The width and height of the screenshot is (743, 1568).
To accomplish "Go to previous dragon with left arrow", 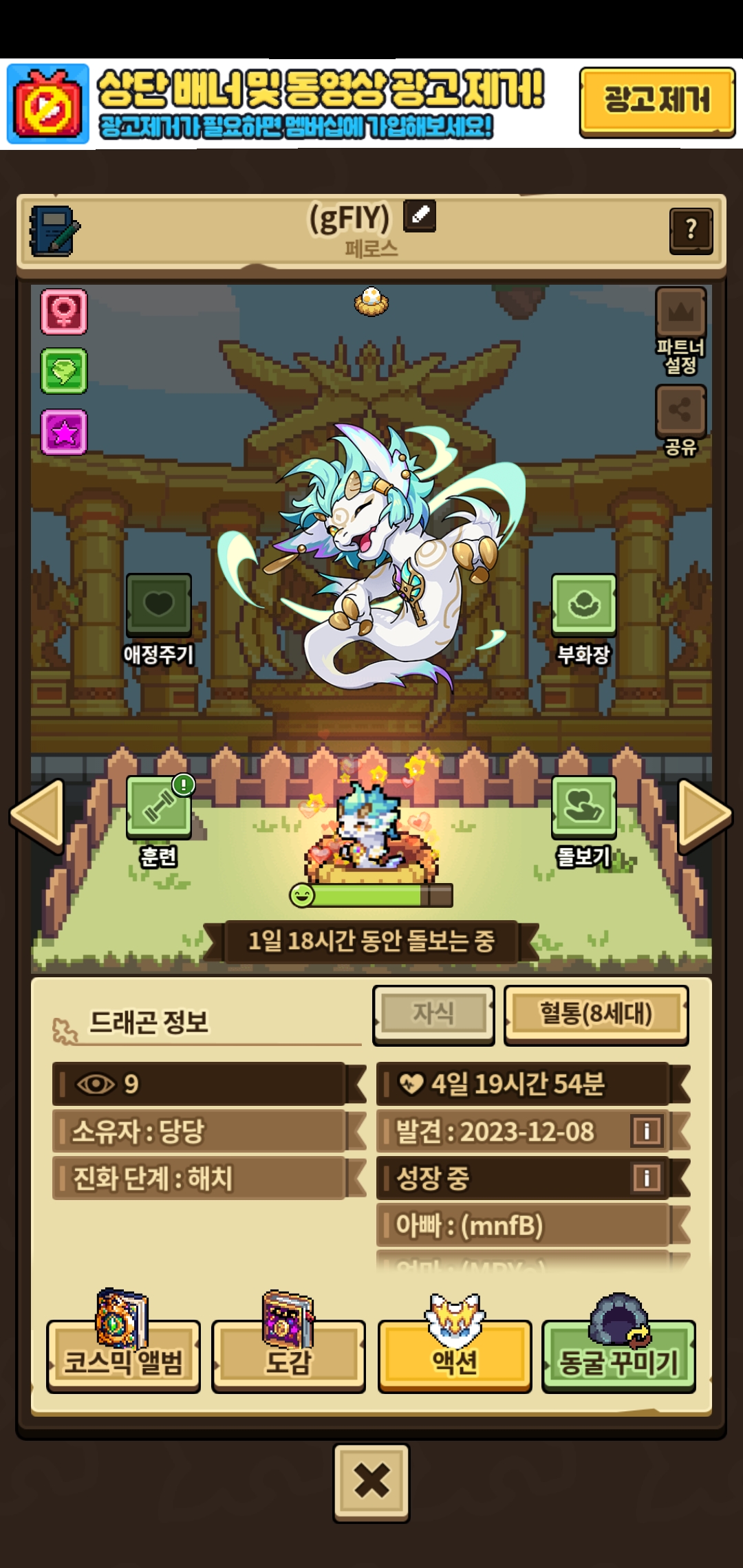I will pyautogui.click(x=38, y=815).
